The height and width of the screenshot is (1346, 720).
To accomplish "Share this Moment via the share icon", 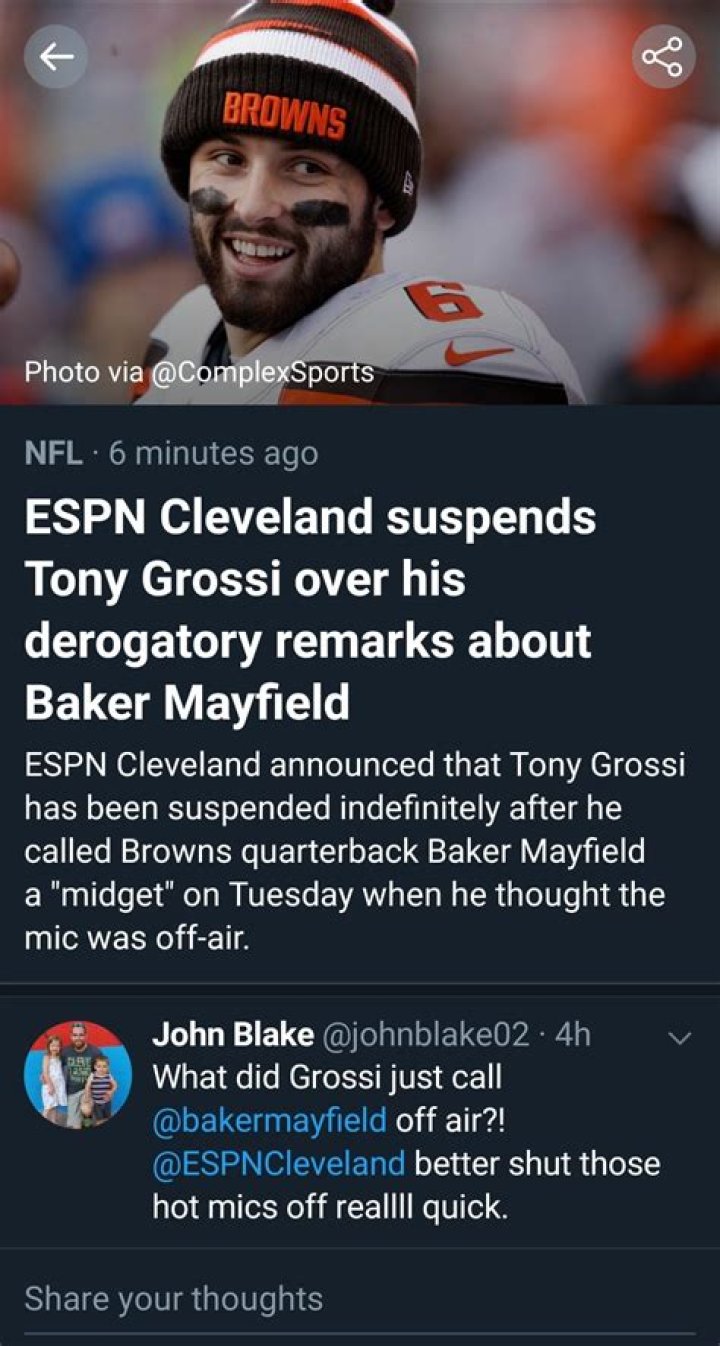I will tap(663, 58).
